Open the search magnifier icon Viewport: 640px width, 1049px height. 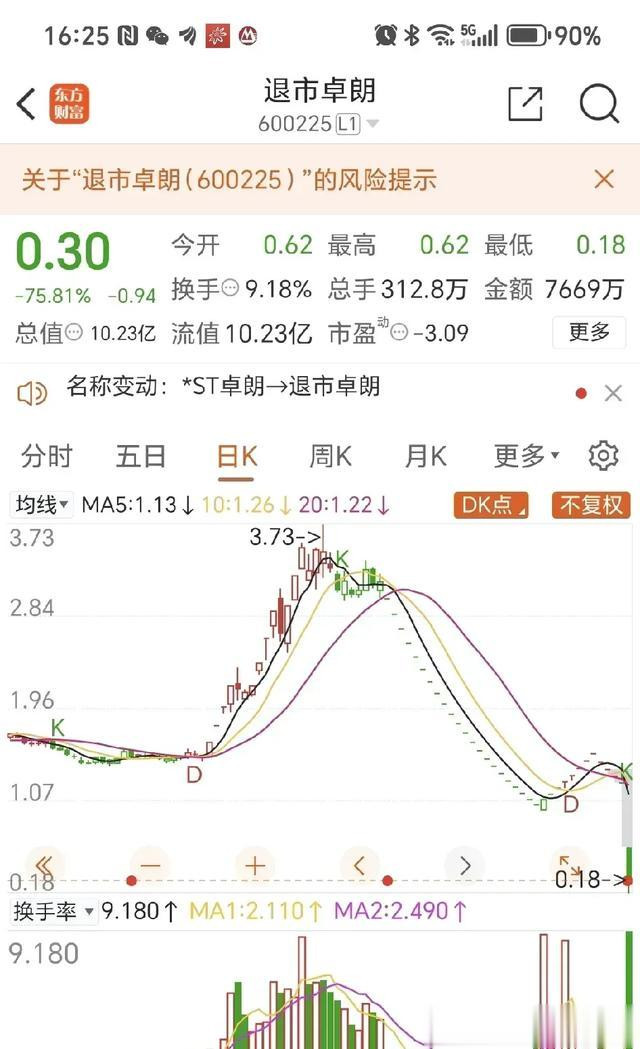click(x=599, y=104)
